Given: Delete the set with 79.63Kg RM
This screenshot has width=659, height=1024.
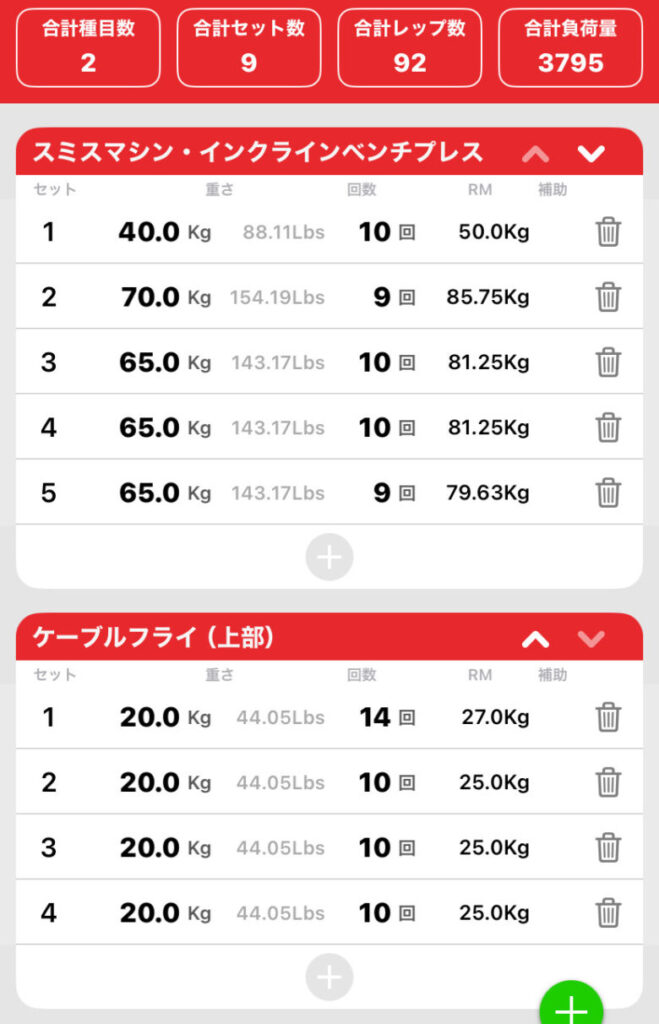Looking at the screenshot, I should (x=608, y=493).
